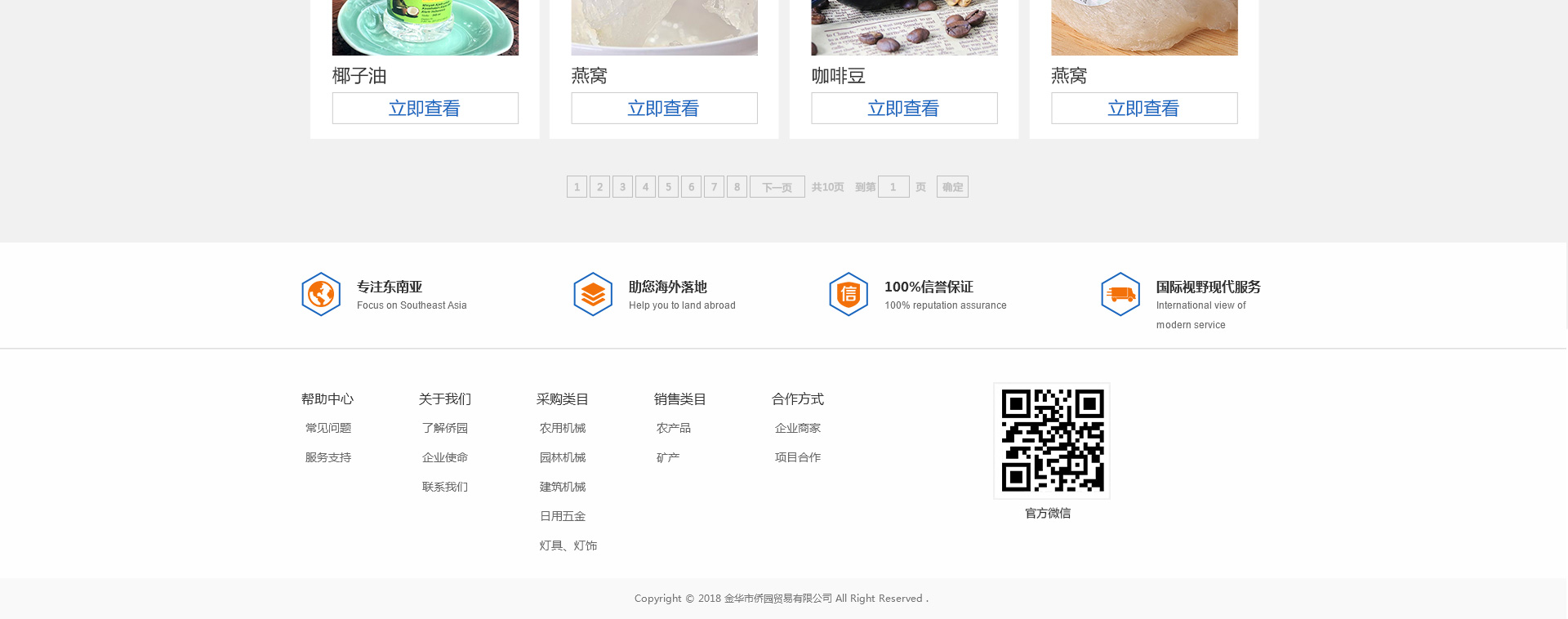Open 农产品 sales category
The height and width of the screenshot is (619, 1568).
[674, 428]
